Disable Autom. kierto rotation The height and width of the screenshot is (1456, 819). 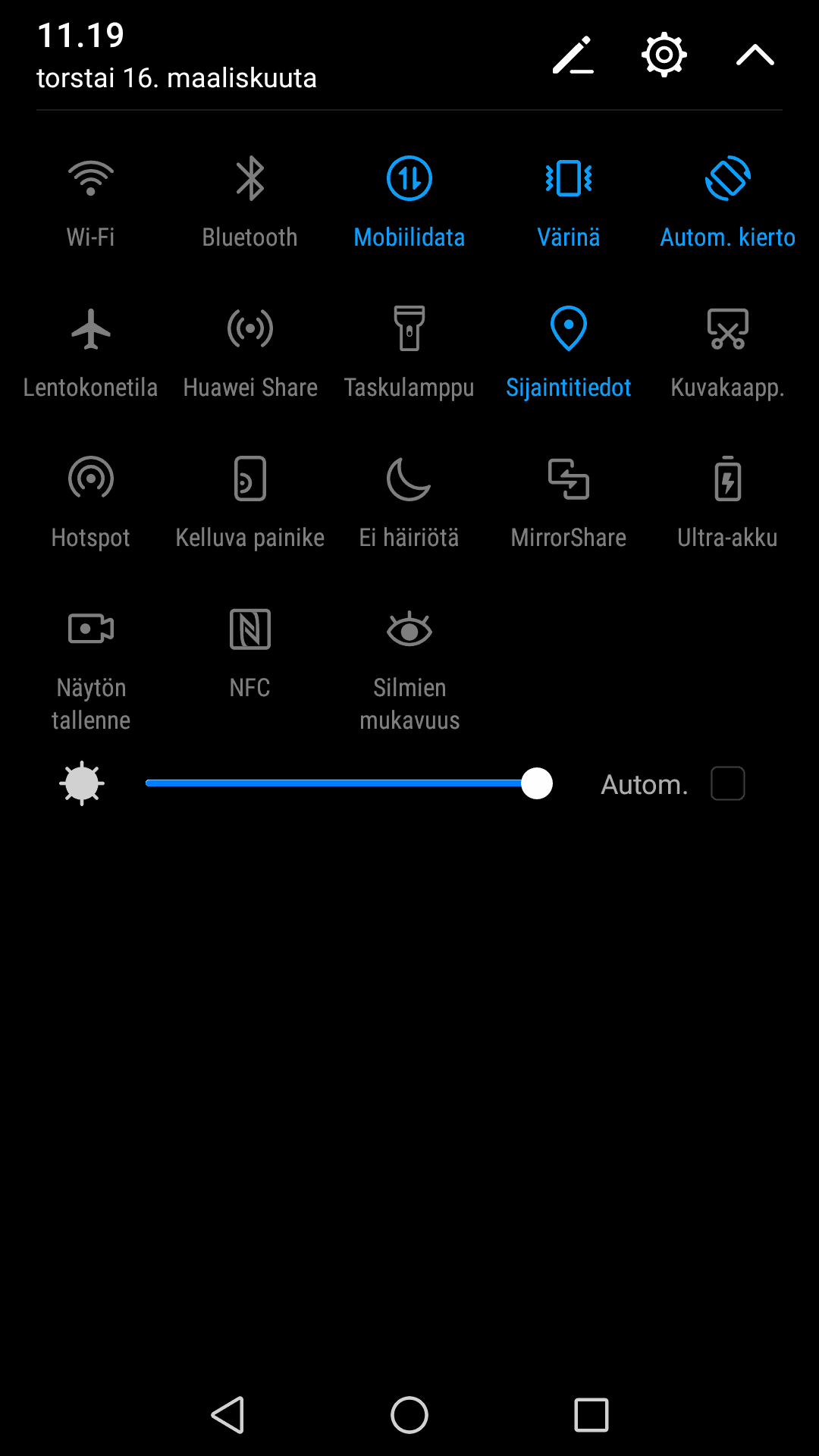click(x=728, y=180)
